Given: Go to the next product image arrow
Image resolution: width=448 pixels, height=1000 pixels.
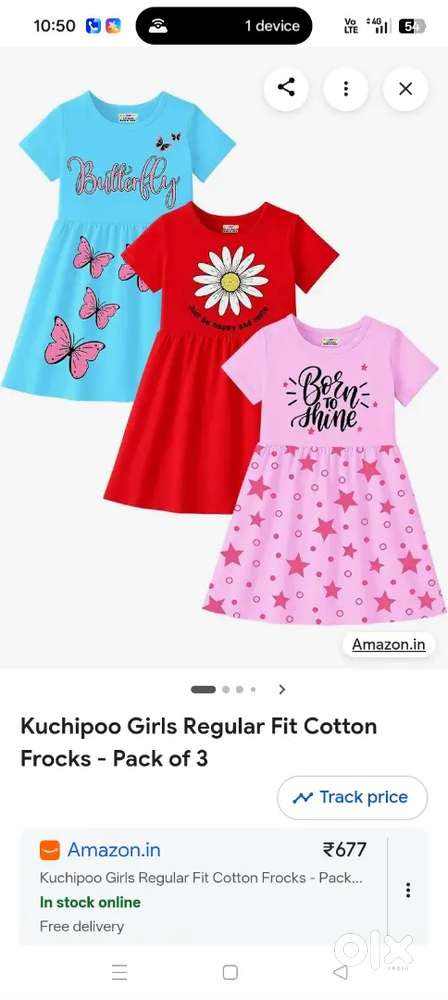Looking at the screenshot, I should click(x=281, y=689).
